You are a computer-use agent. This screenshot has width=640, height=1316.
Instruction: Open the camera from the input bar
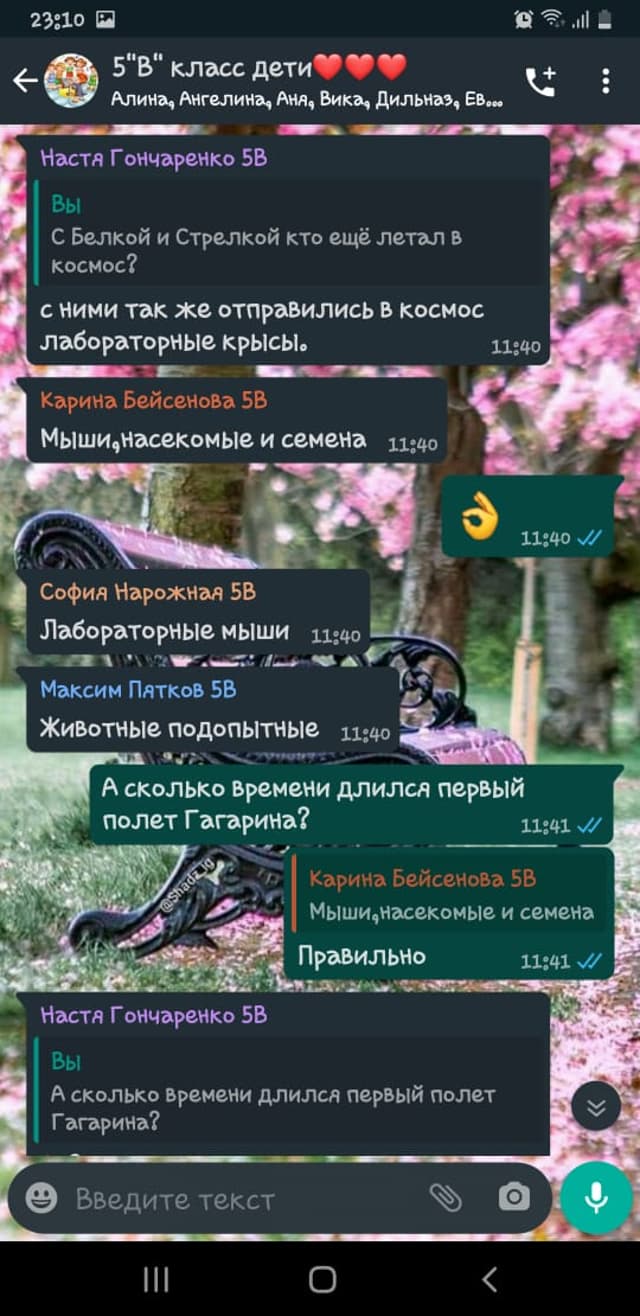pos(514,1197)
